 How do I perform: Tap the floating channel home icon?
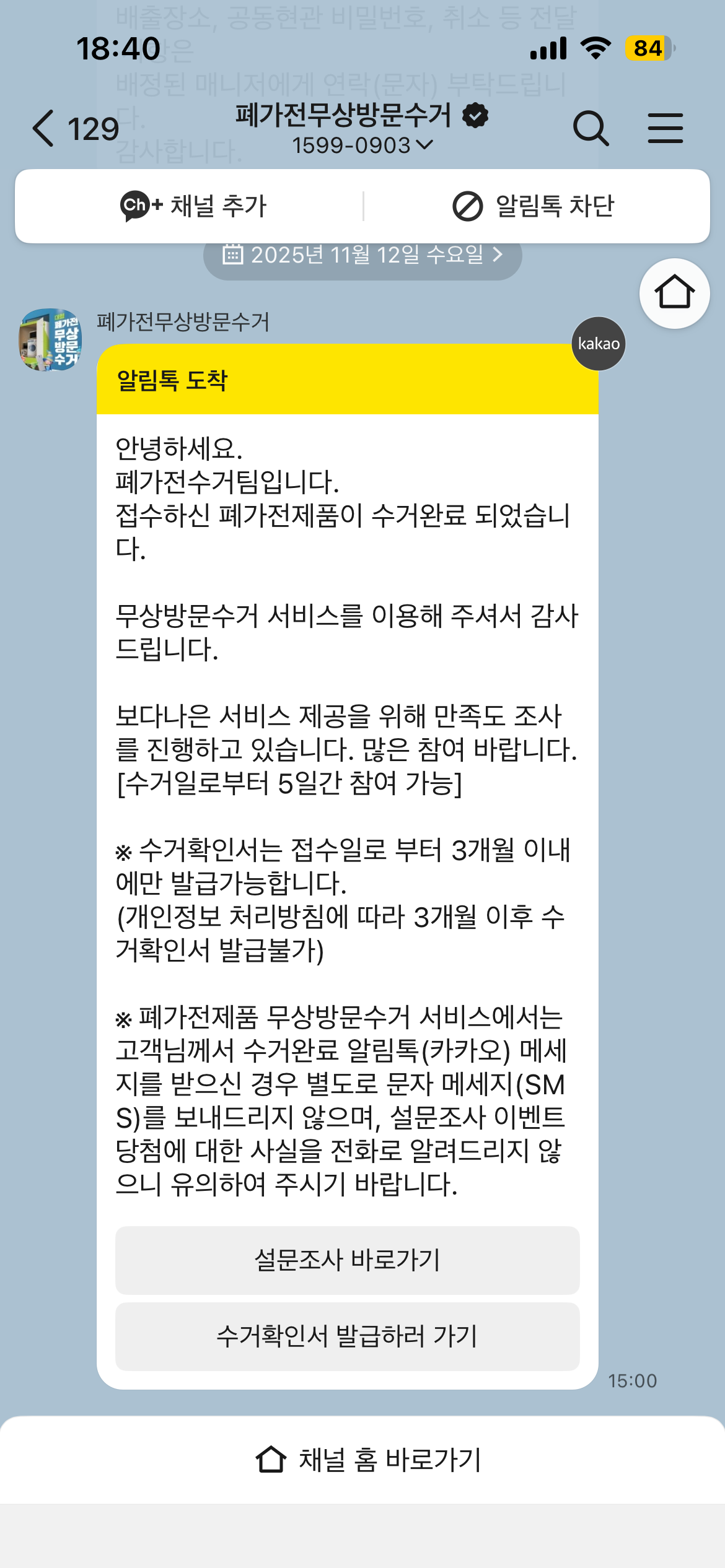point(674,293)
